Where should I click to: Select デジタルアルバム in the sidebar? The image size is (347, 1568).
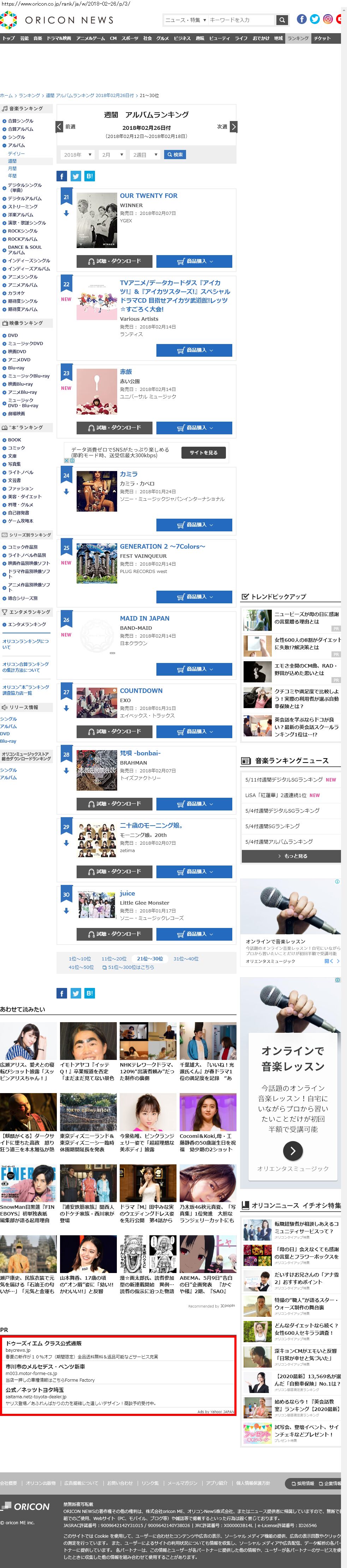(24, 198)
